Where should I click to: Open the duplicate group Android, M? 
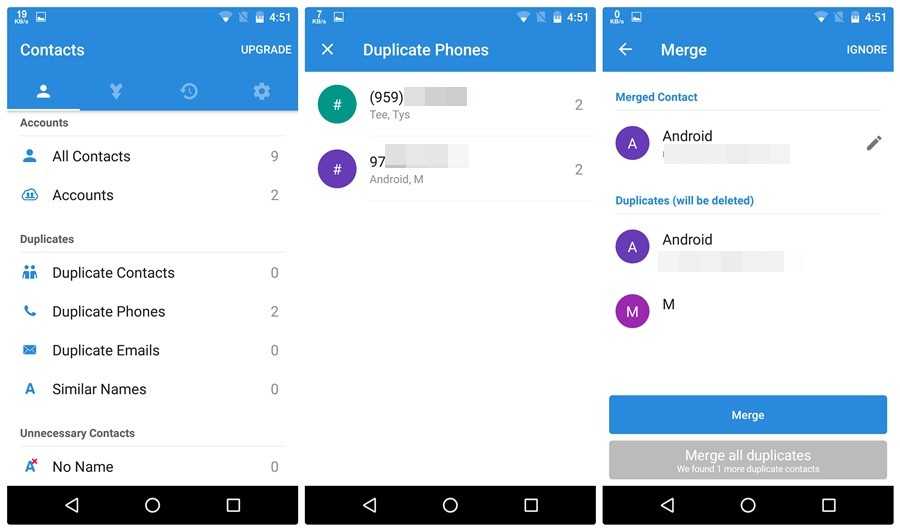(x=450, y=169)
